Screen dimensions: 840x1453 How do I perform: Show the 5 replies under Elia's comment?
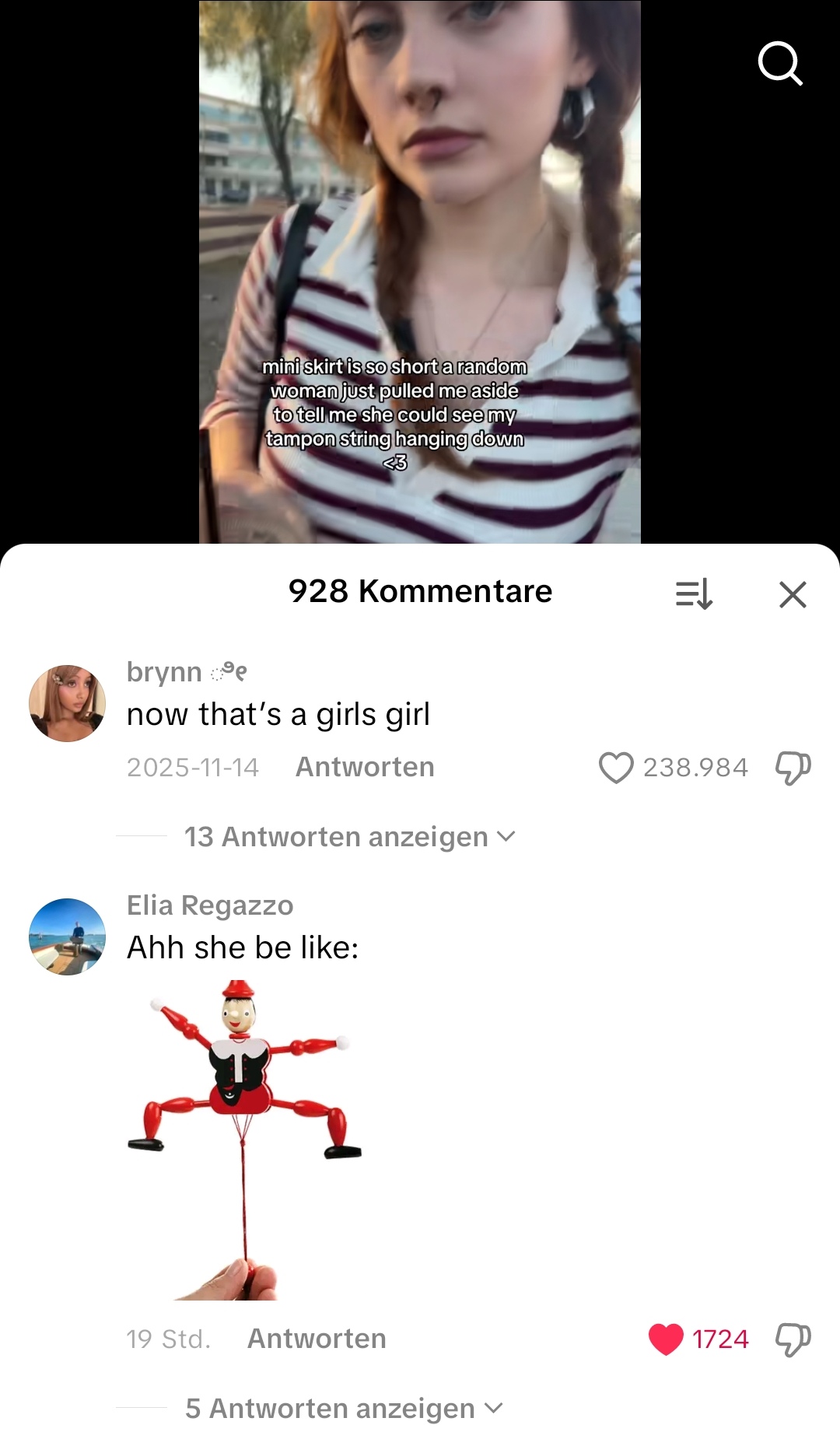[x=343, y=1409]
